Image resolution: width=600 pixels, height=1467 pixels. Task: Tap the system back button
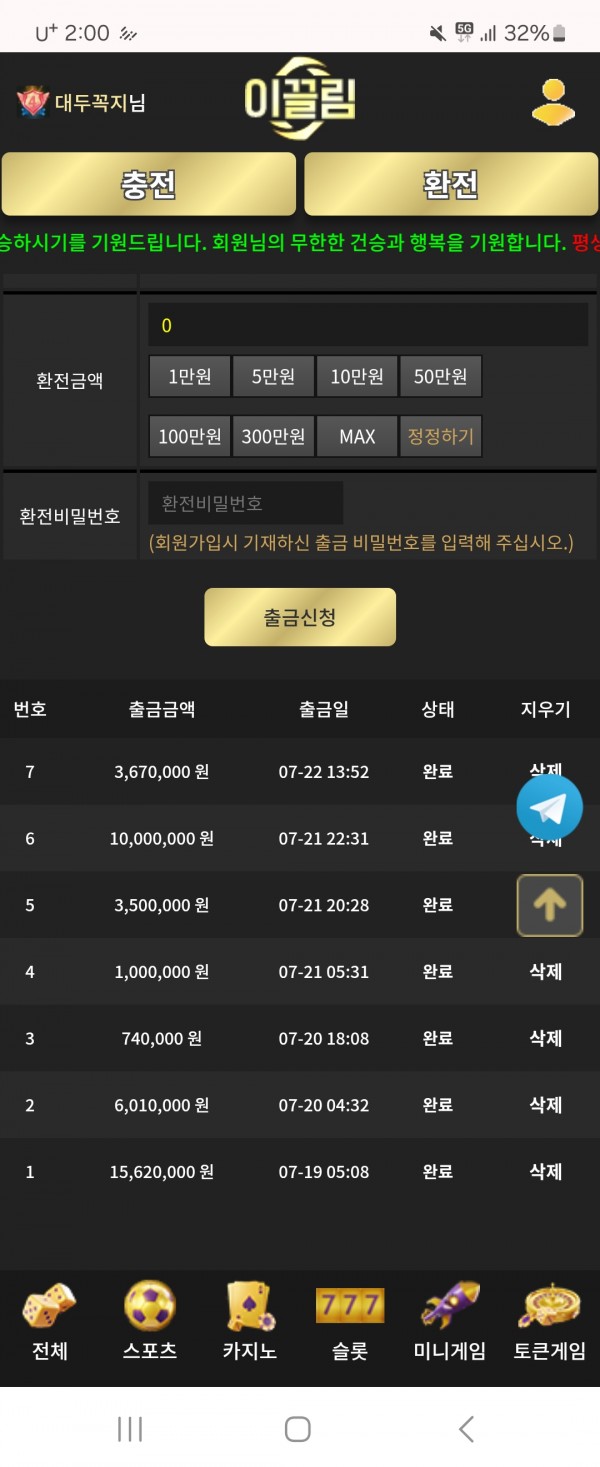coord(466,1429)
